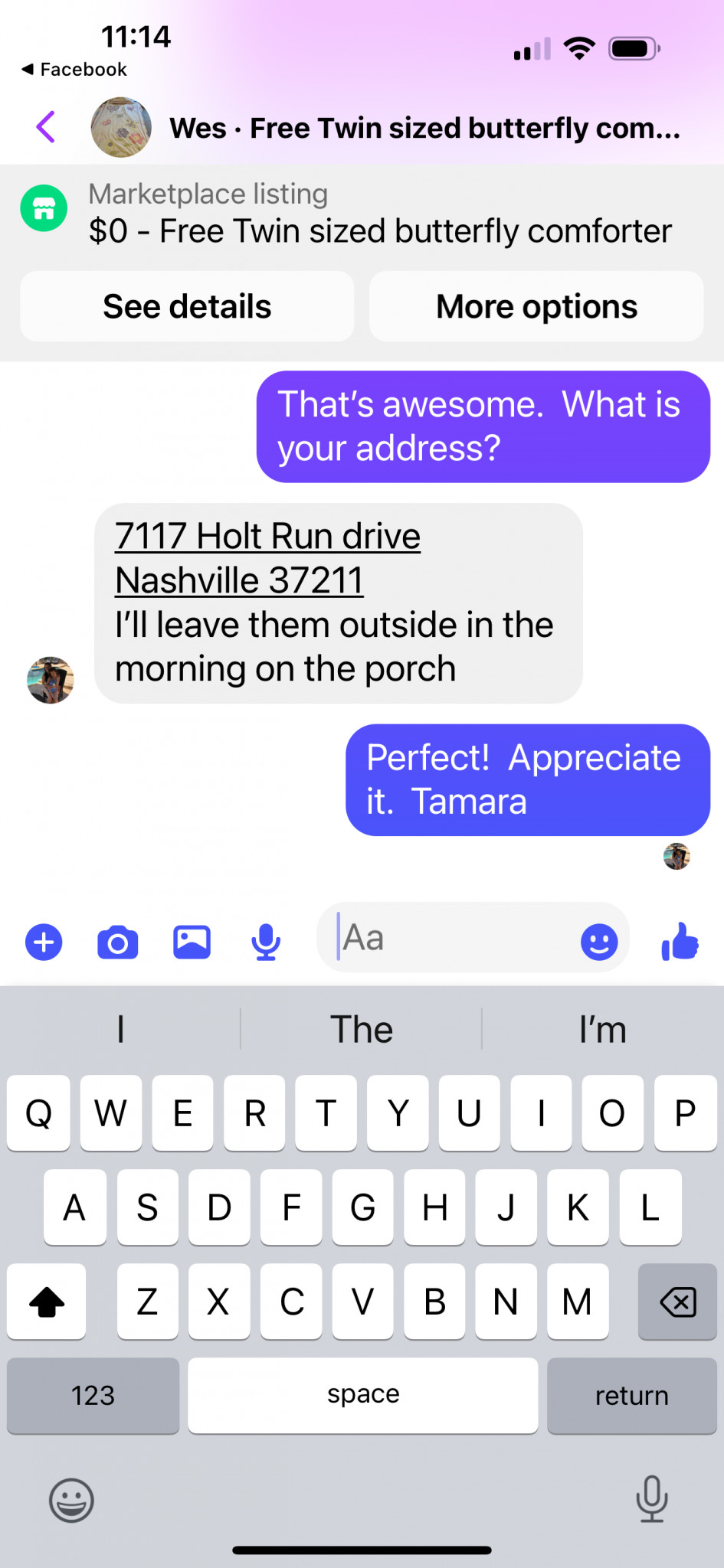Open the 7117 Holt Run drive address link
The width and height of the screenshot is (724, 1568).
[x=267, y=537]
